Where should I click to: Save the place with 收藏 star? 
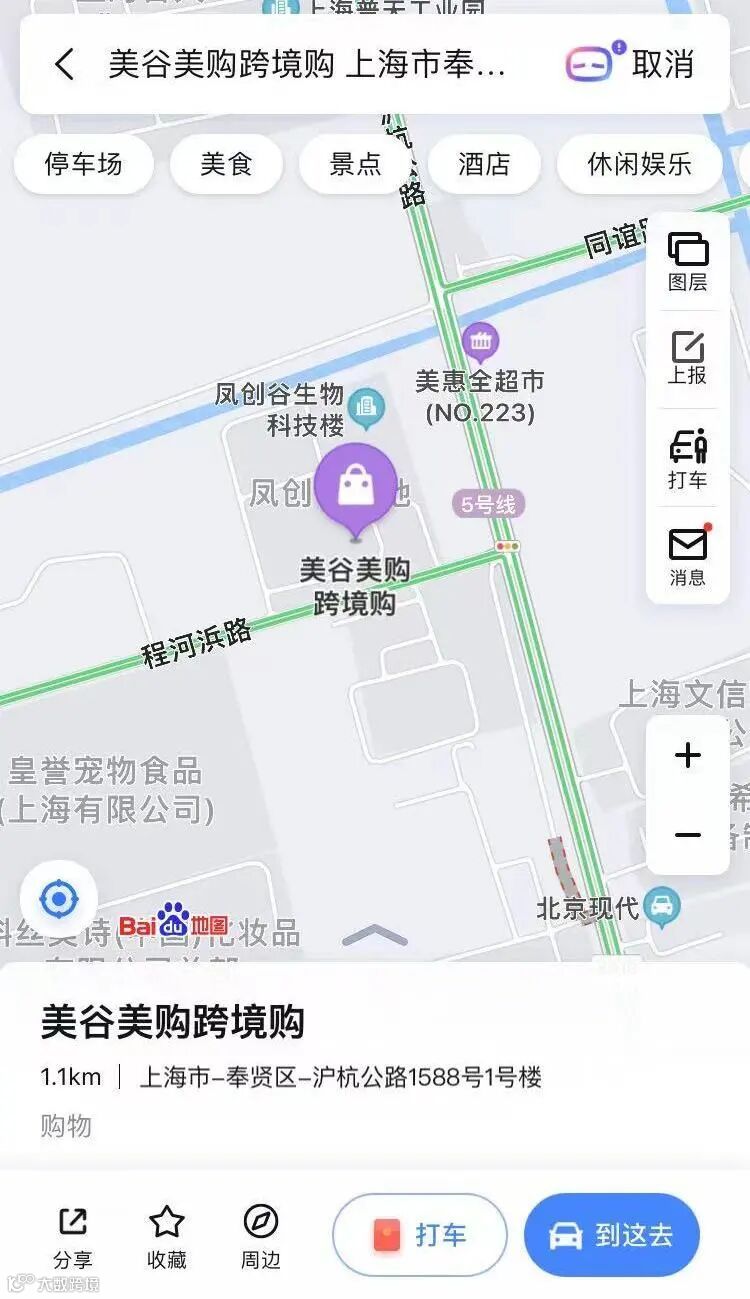(167, 1237)
